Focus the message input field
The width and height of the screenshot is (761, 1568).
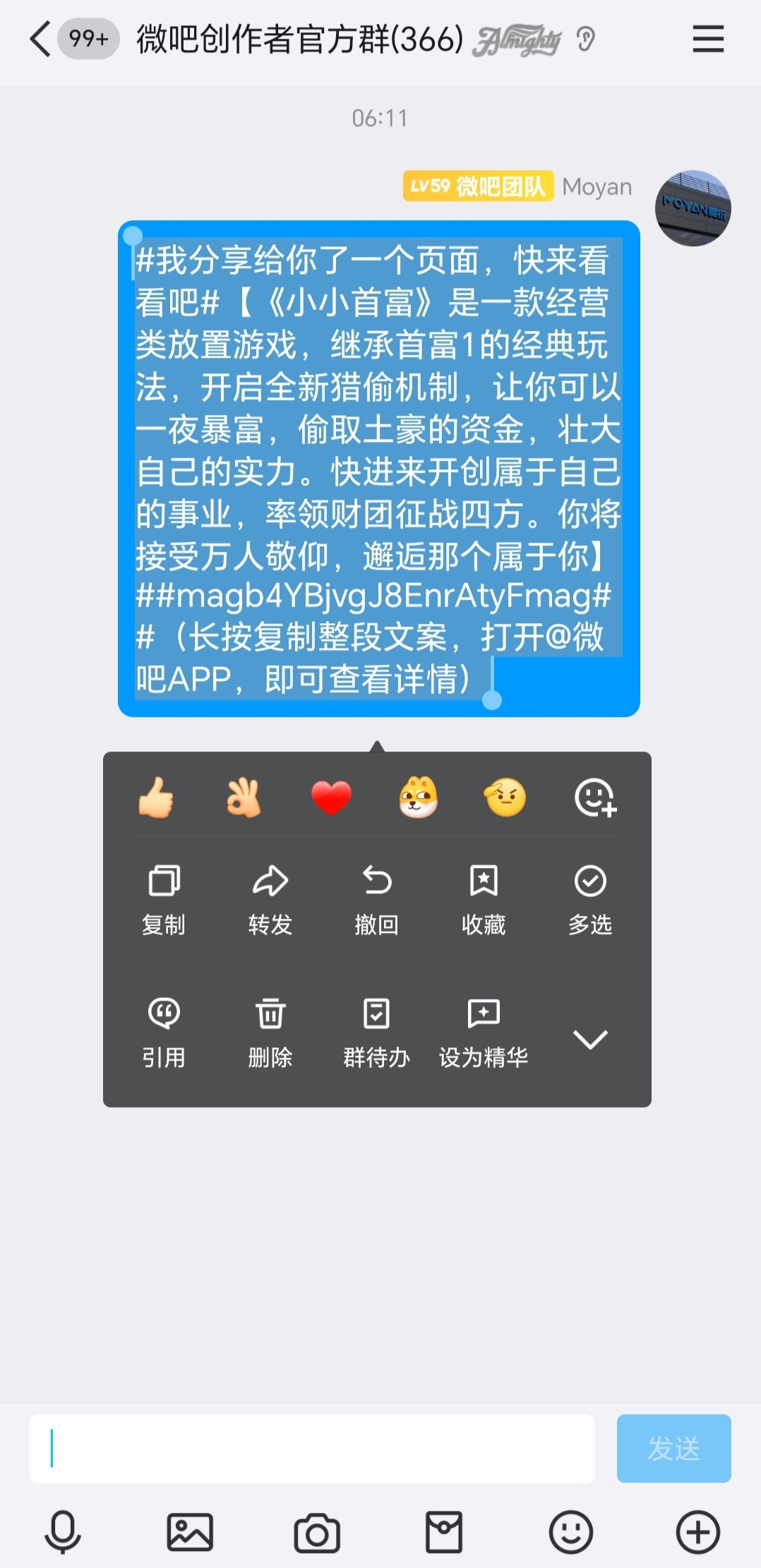point(311,1448)
